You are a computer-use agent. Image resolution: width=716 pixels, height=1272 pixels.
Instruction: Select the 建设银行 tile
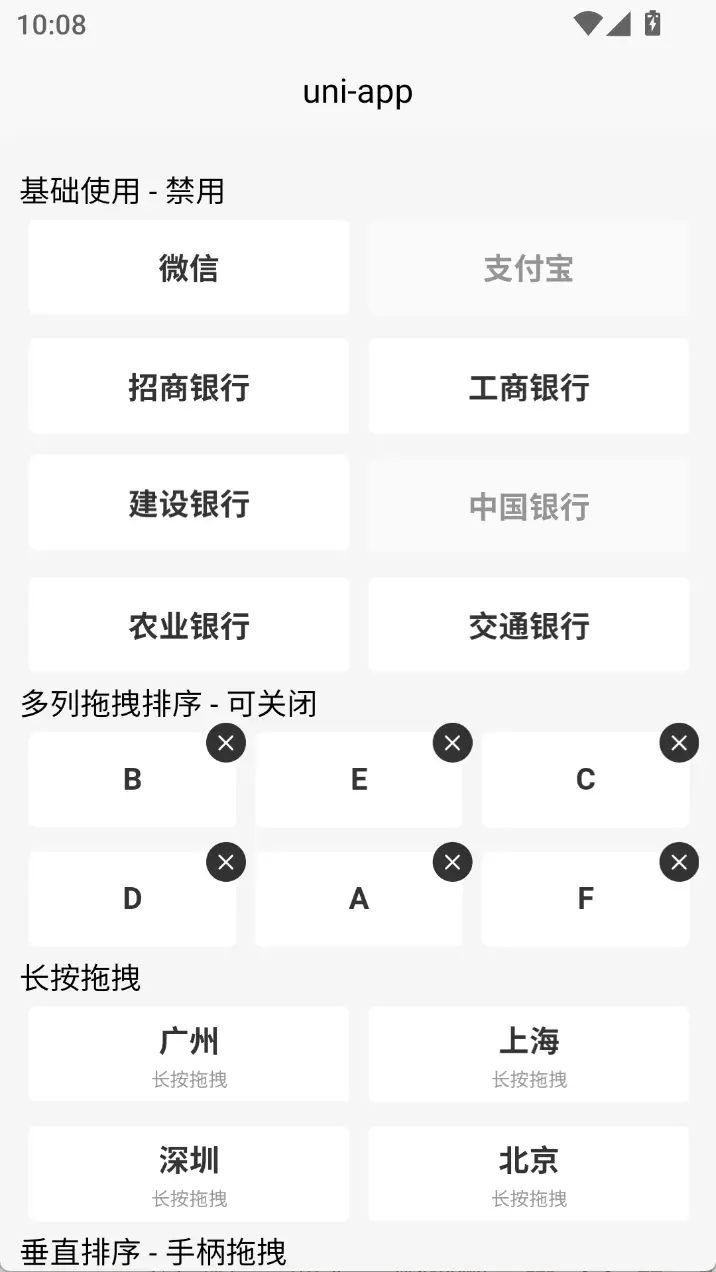189,504
